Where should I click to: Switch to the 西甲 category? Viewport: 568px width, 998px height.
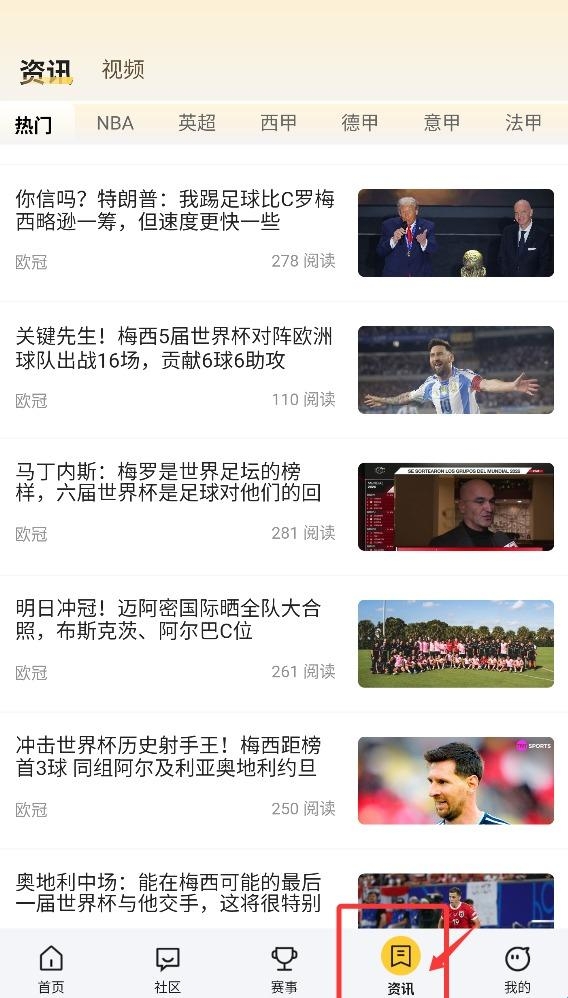click(x=278, y=123)
